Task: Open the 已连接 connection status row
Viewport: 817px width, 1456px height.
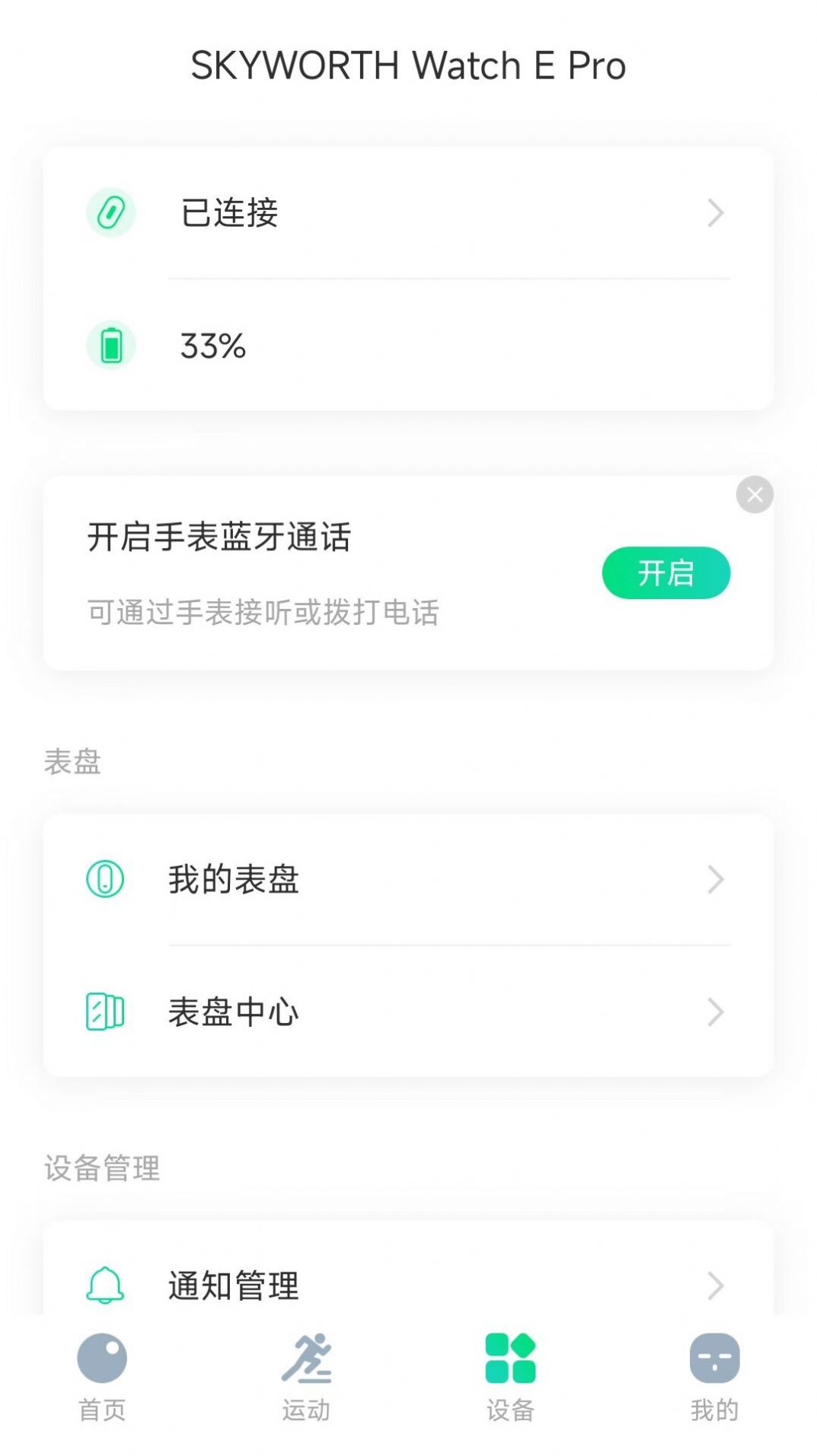Action: coord(408,213)
